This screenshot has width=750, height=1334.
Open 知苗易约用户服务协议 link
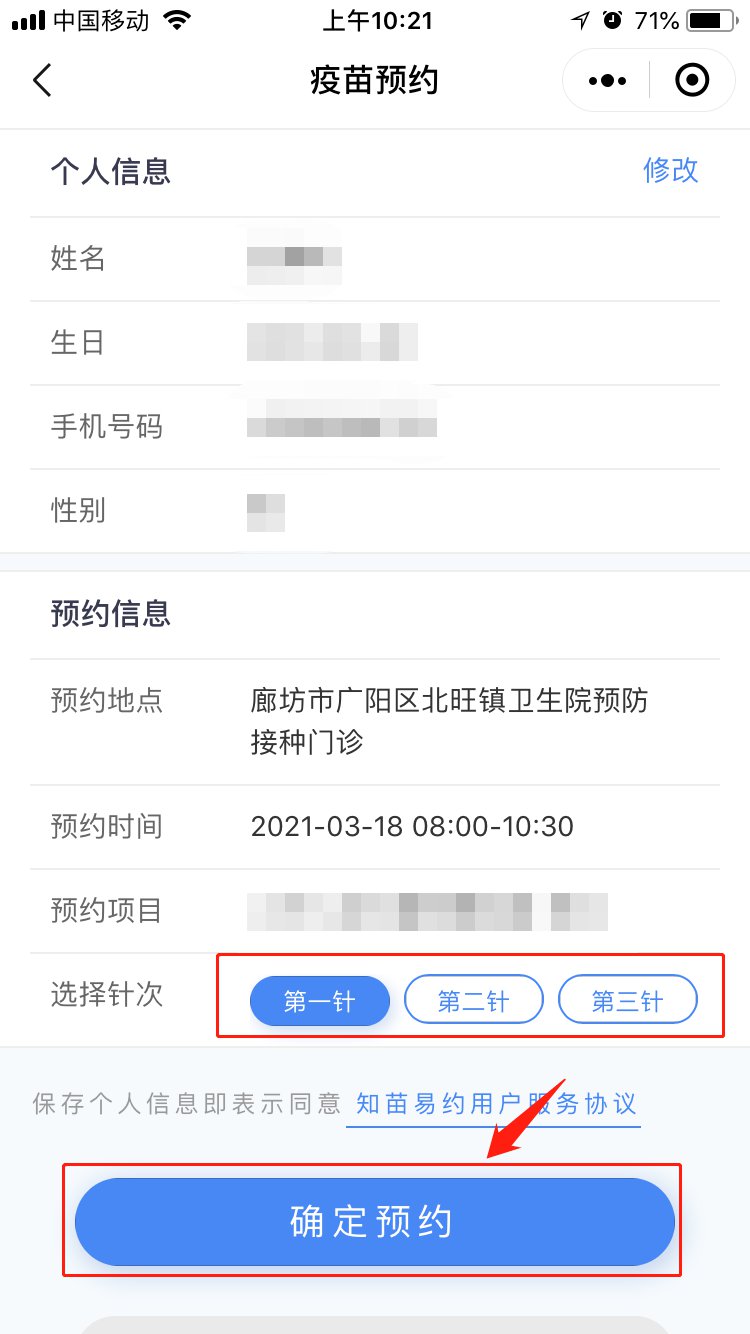click(x=496, y=1104)
